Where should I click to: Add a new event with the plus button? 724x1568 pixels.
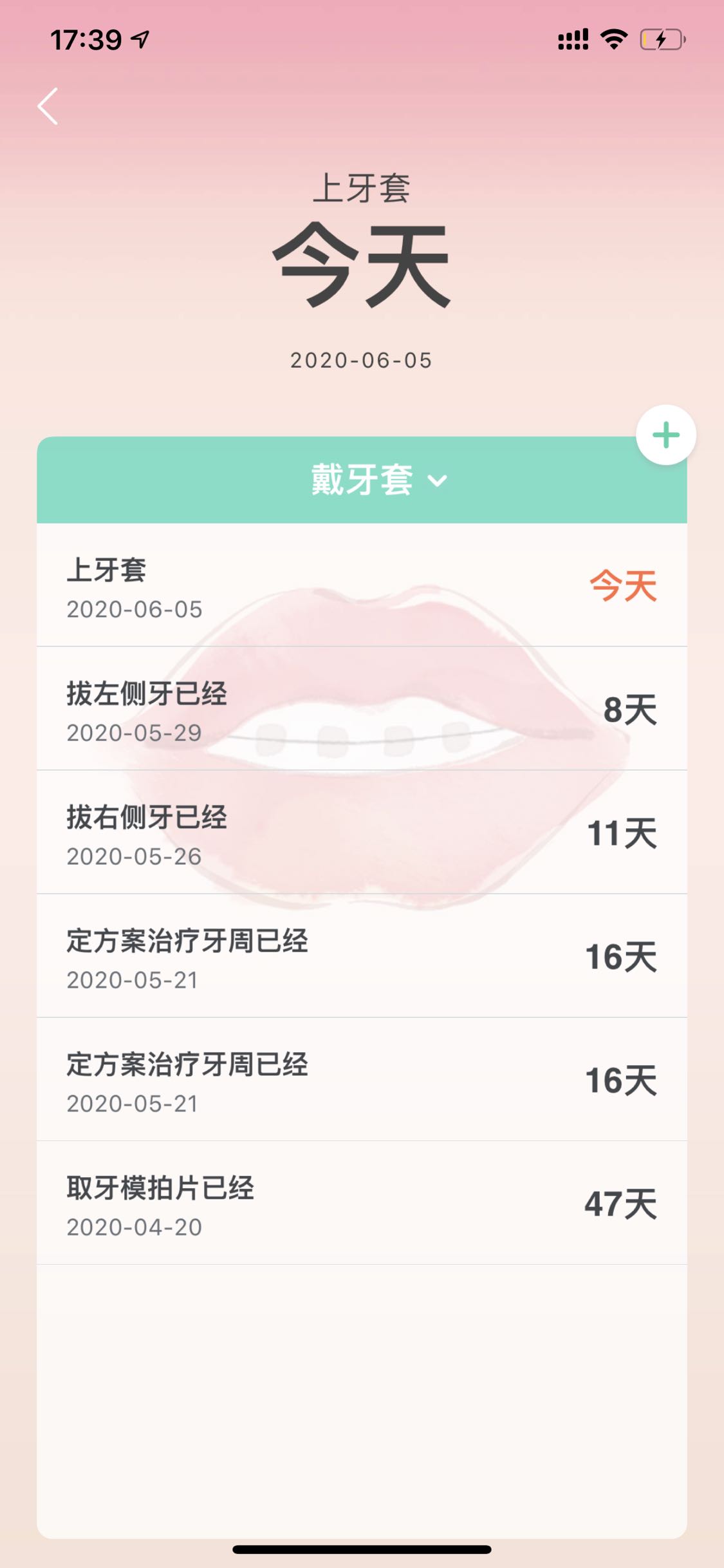click(x=666, y=435)
